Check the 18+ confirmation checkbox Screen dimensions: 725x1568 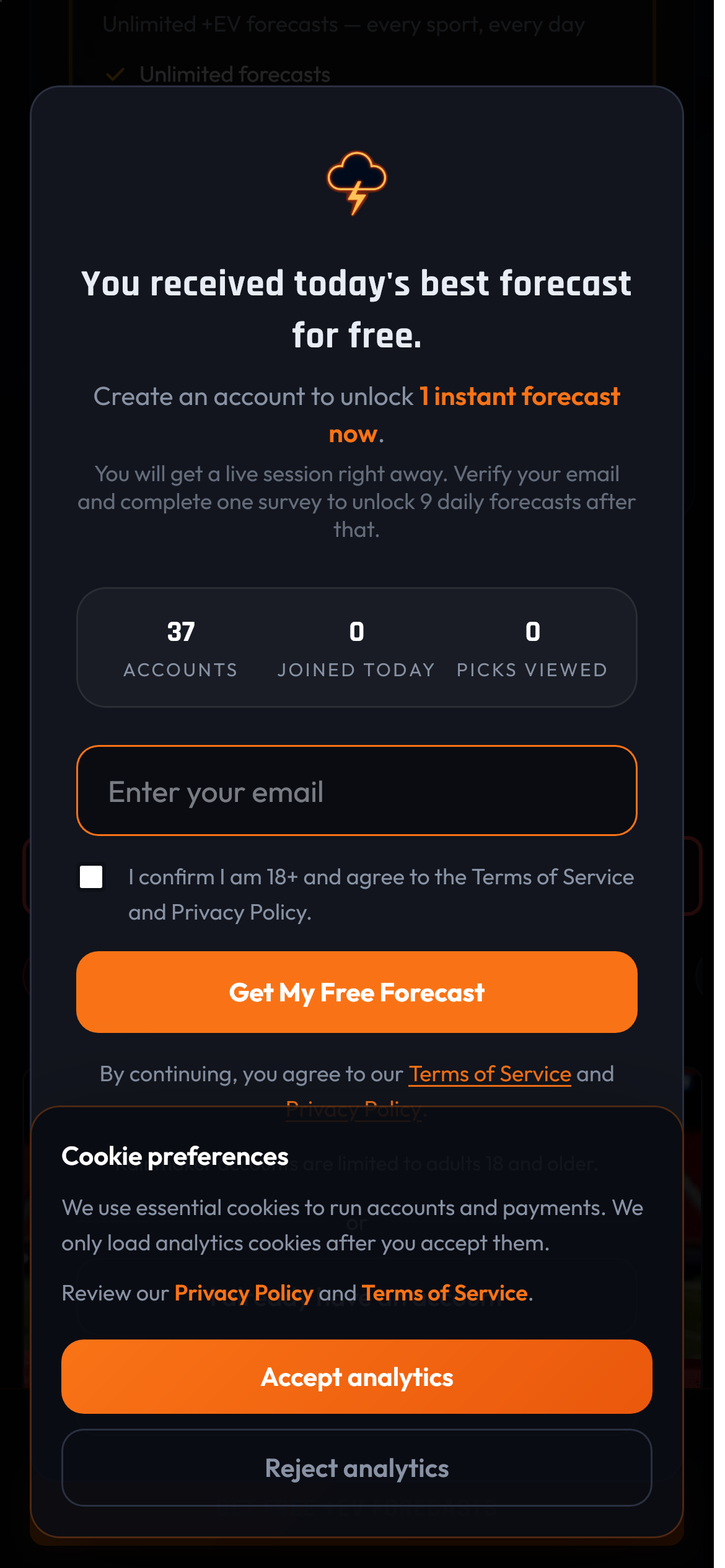click(x=91, y=877)
